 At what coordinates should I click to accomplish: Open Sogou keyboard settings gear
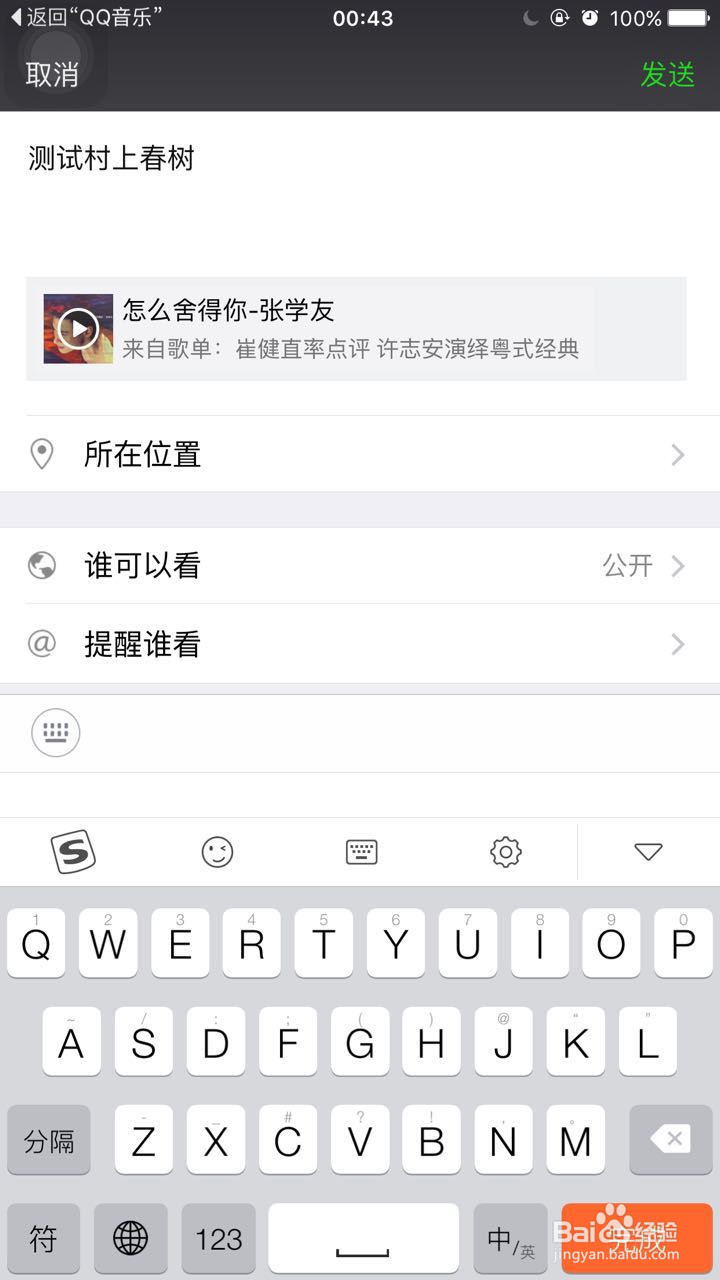(504, 852)
